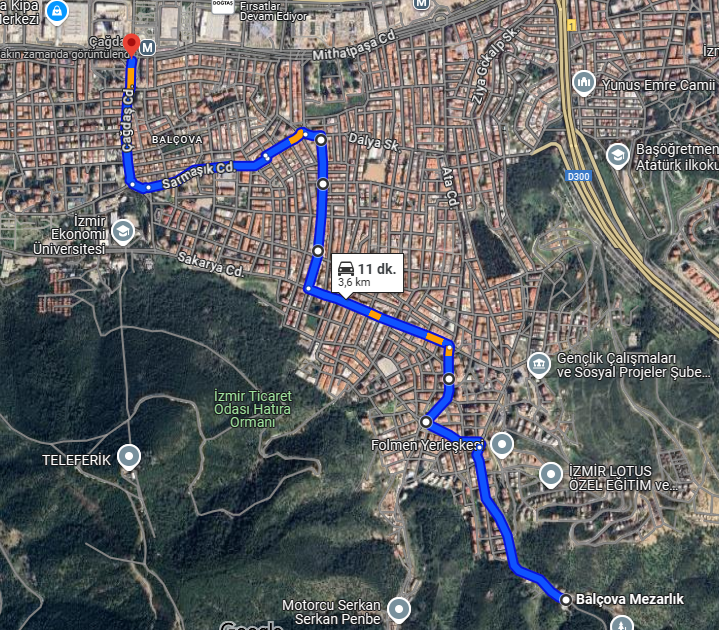The width and height of the screenshot is (719, 630).
Task: Tap Gençlik Çalışmaları ve Sosyal Projeler pin
Action: coord(539,364)
